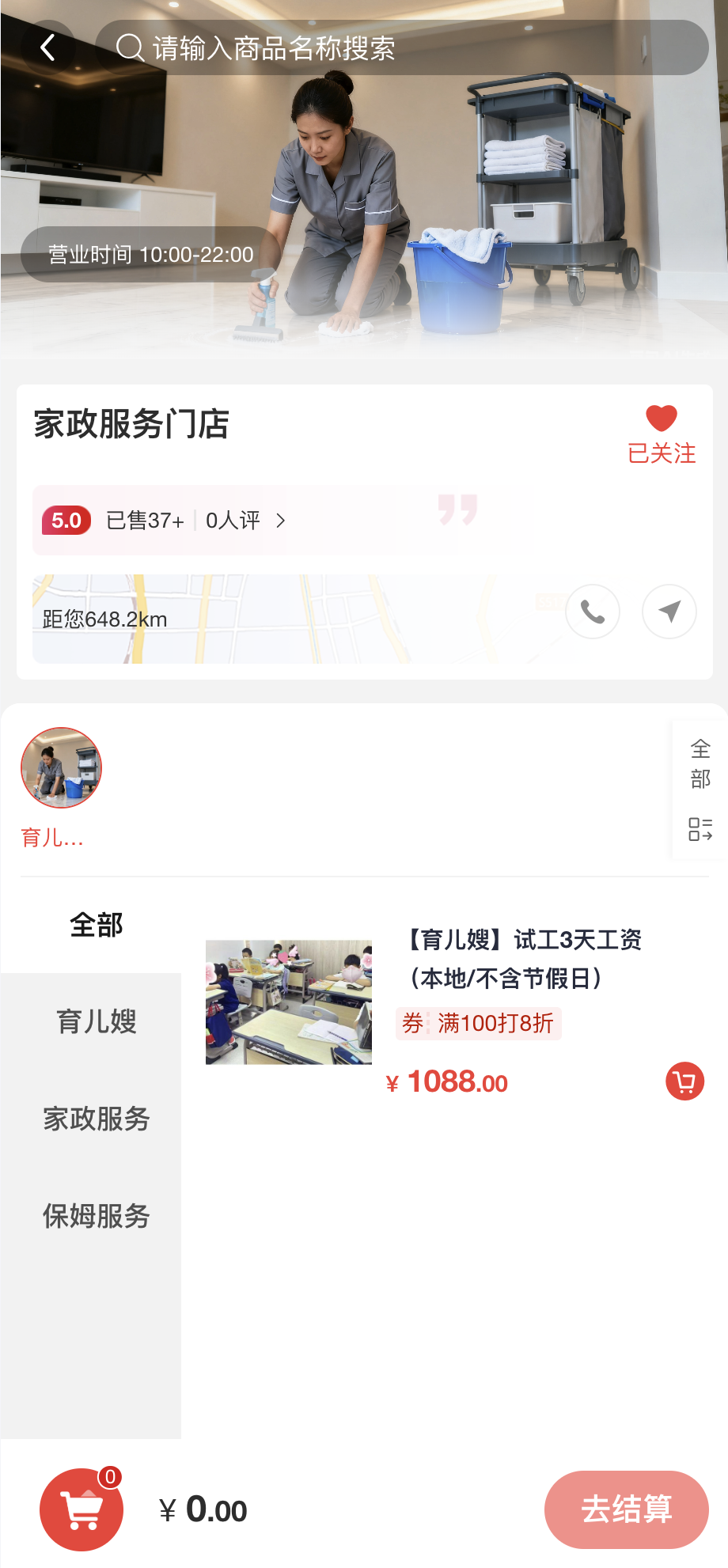
Task: Navigate to the store location
Action: click(669, 612)
